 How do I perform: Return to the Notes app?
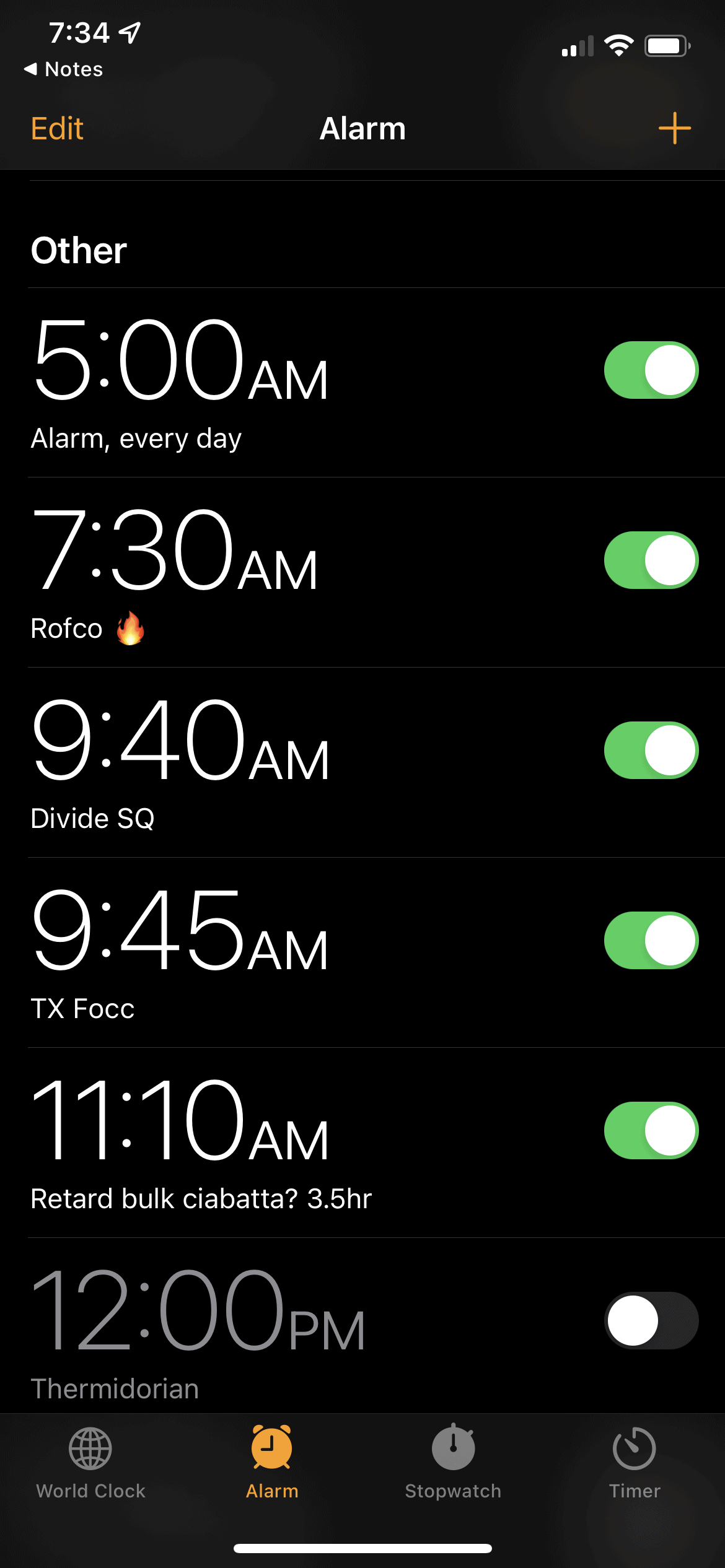63,69
